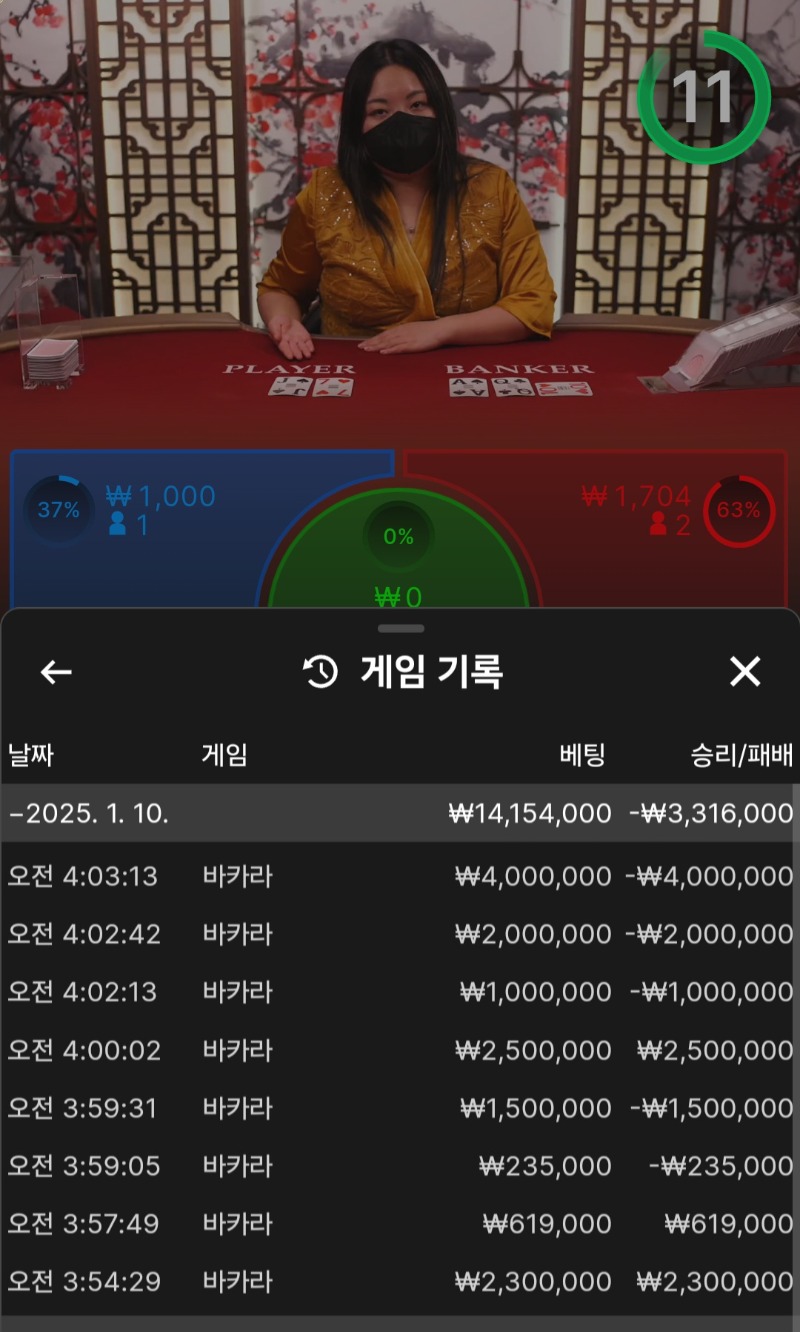Open the 오전 3:54:29 baccarat record
The image size is (800, 1332).
coord(400,1282)
